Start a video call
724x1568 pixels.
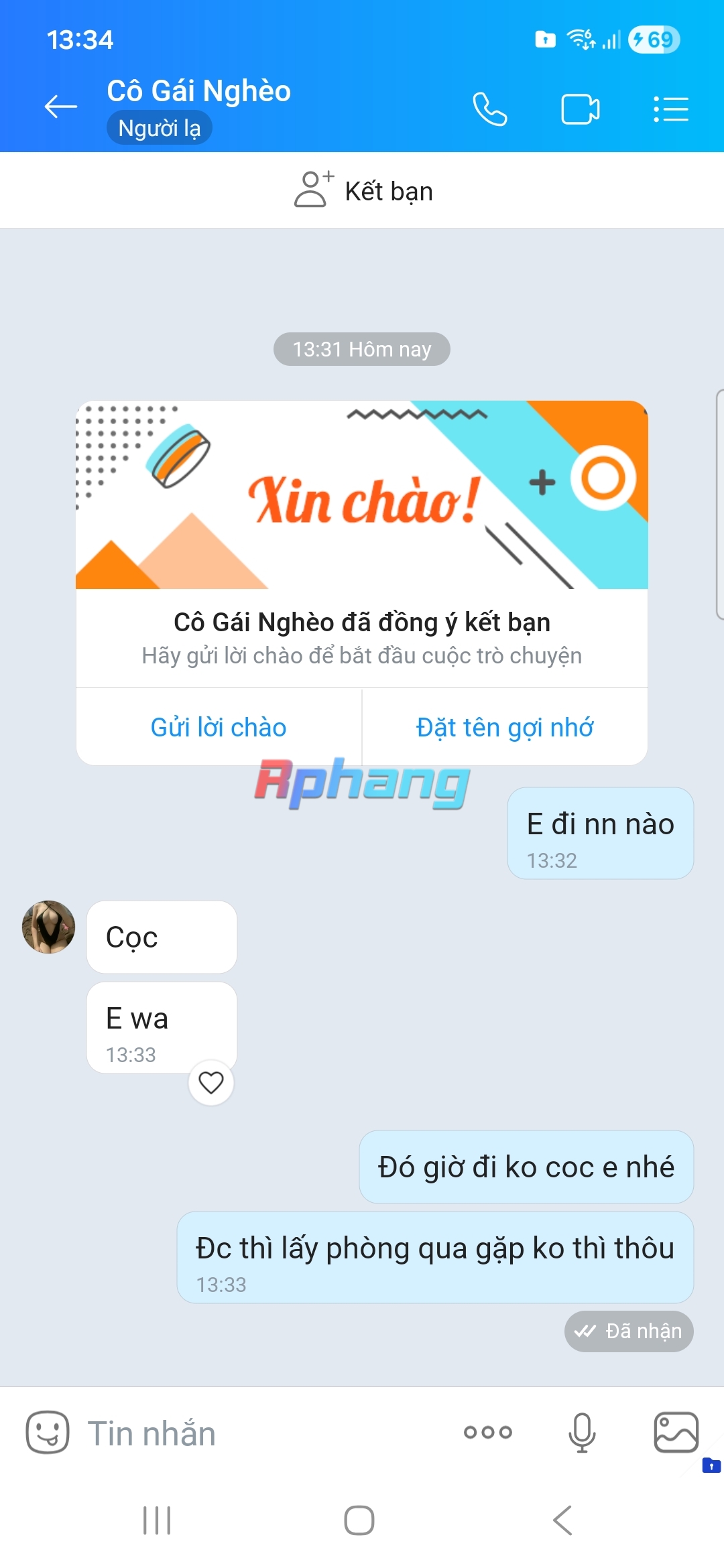(581, 109)
